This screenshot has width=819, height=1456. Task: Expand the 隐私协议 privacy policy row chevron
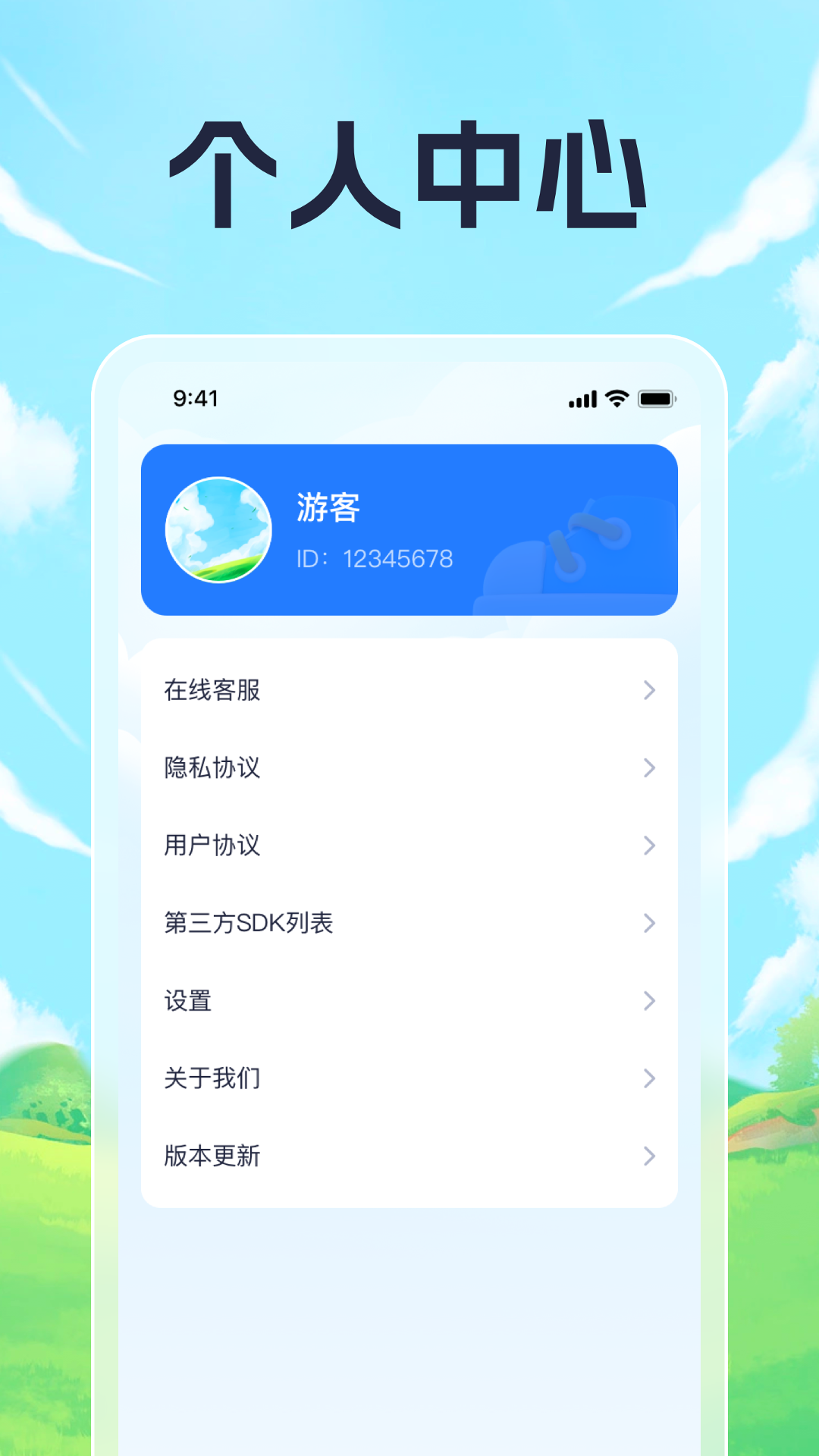coord(649,768)
